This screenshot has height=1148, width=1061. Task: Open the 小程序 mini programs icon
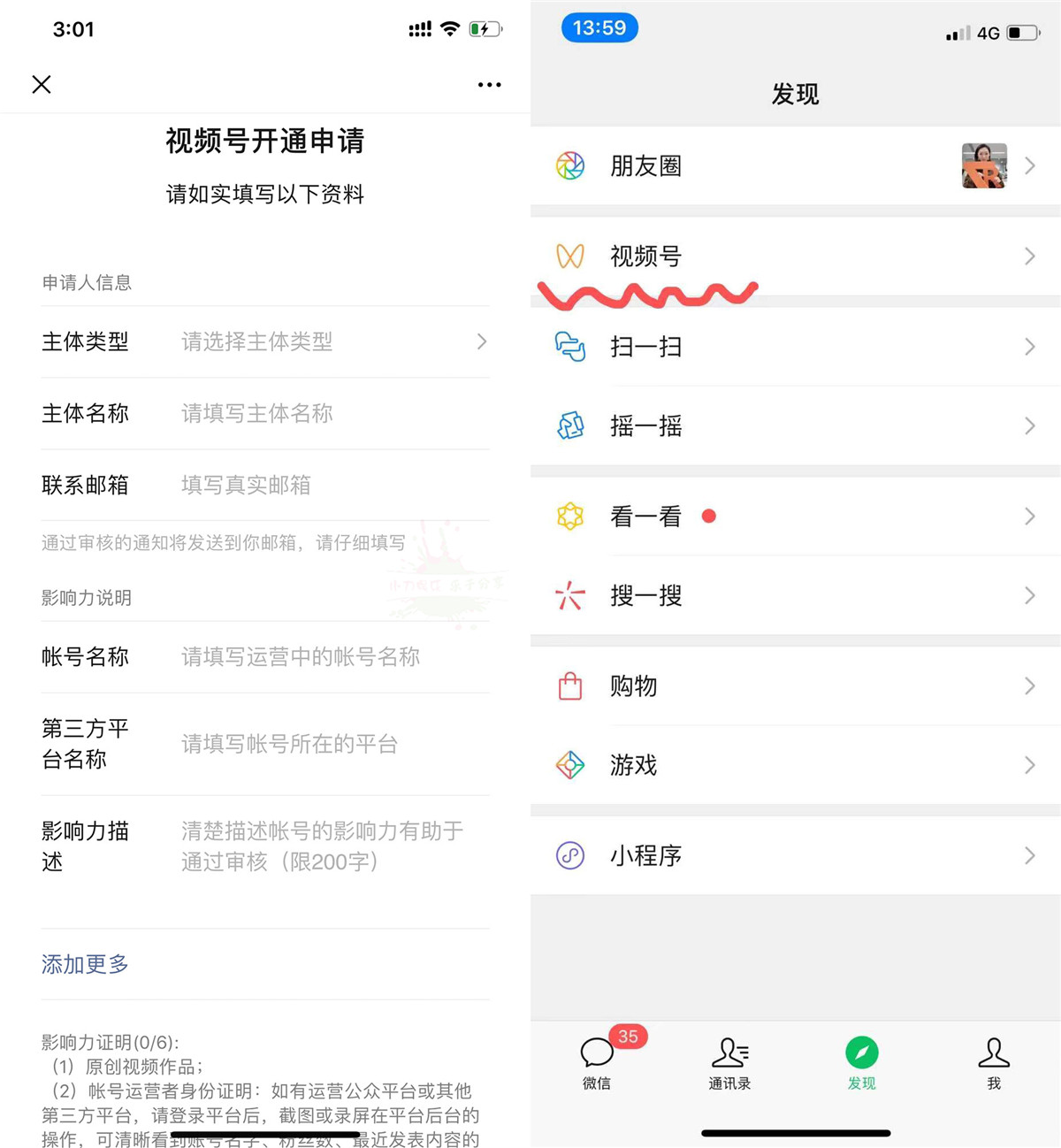570,855
